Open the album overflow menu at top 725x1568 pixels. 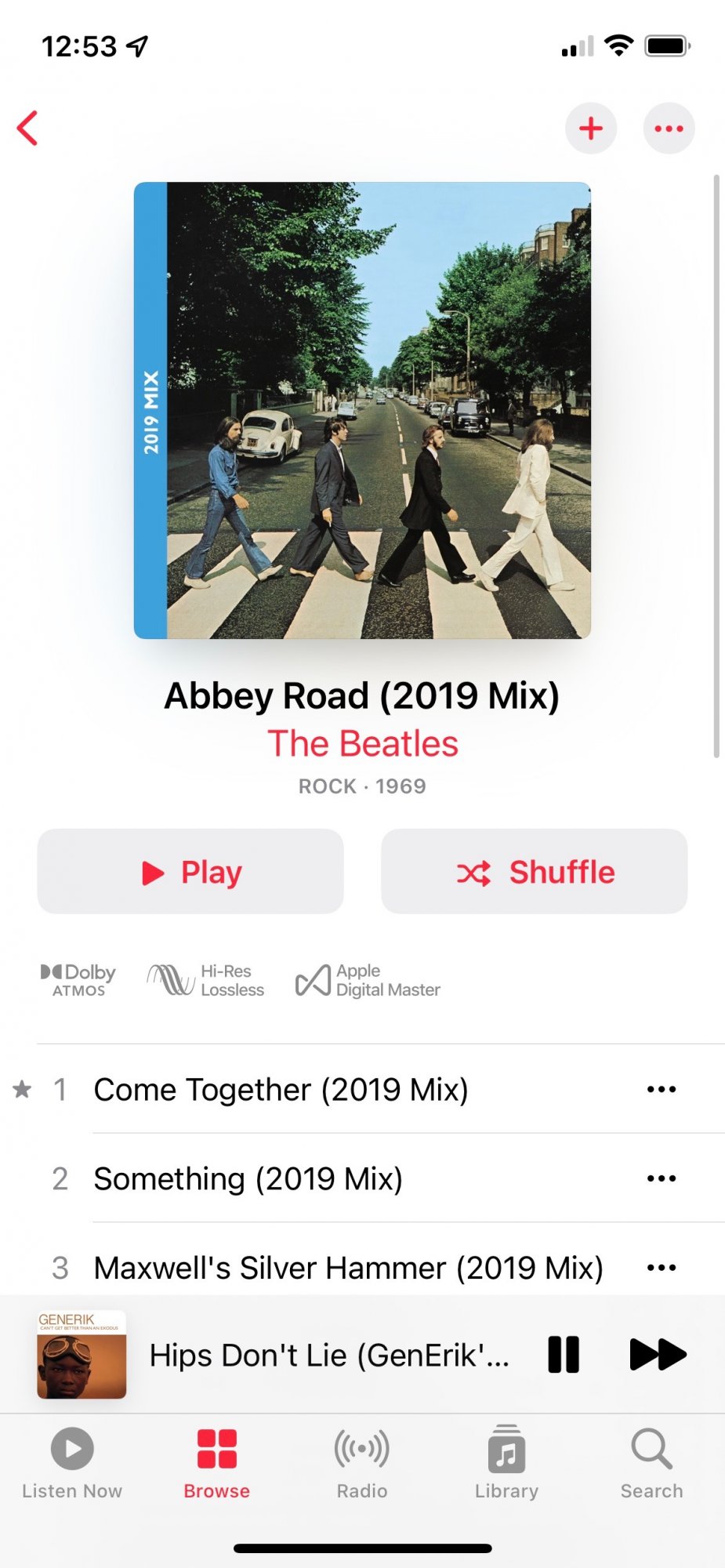(669, 128)
